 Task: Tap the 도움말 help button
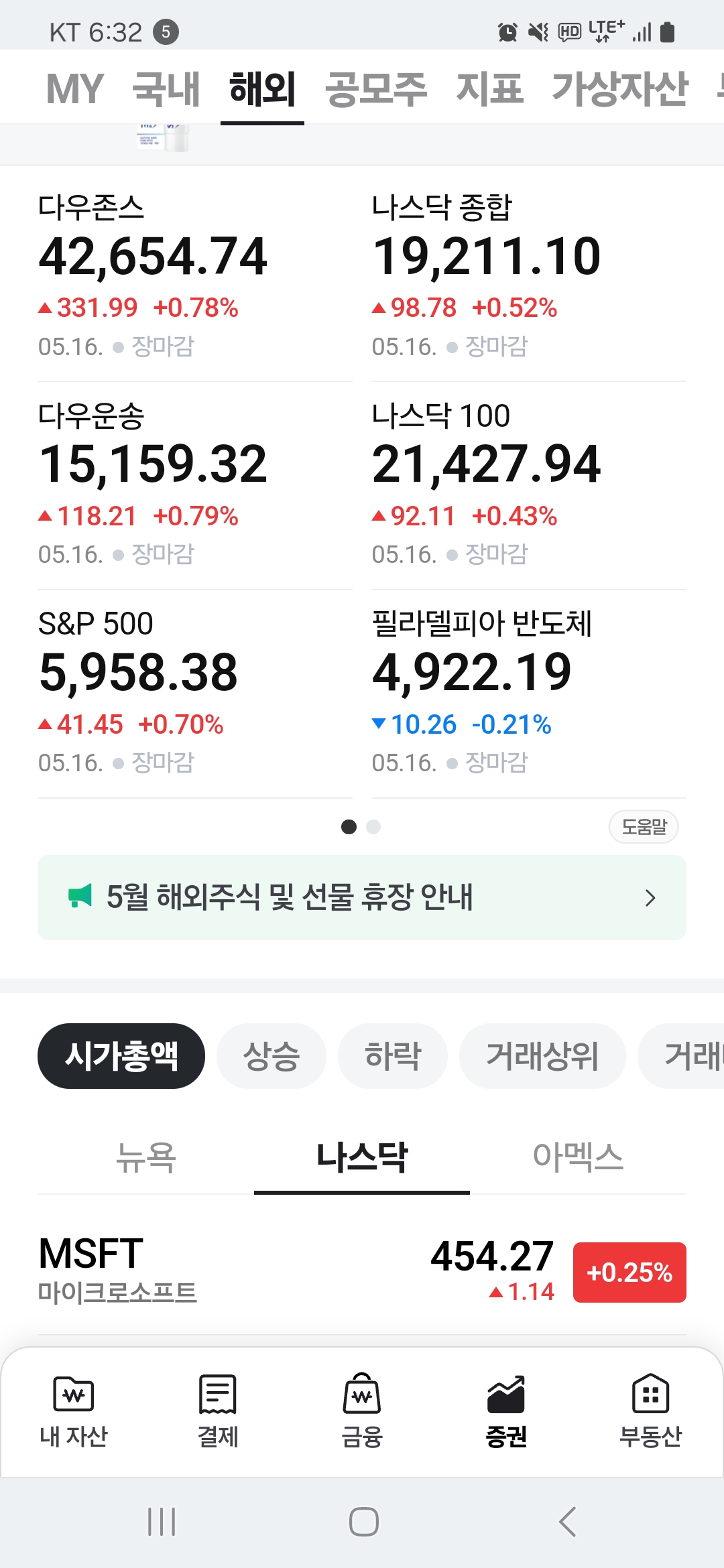point(644,827)
